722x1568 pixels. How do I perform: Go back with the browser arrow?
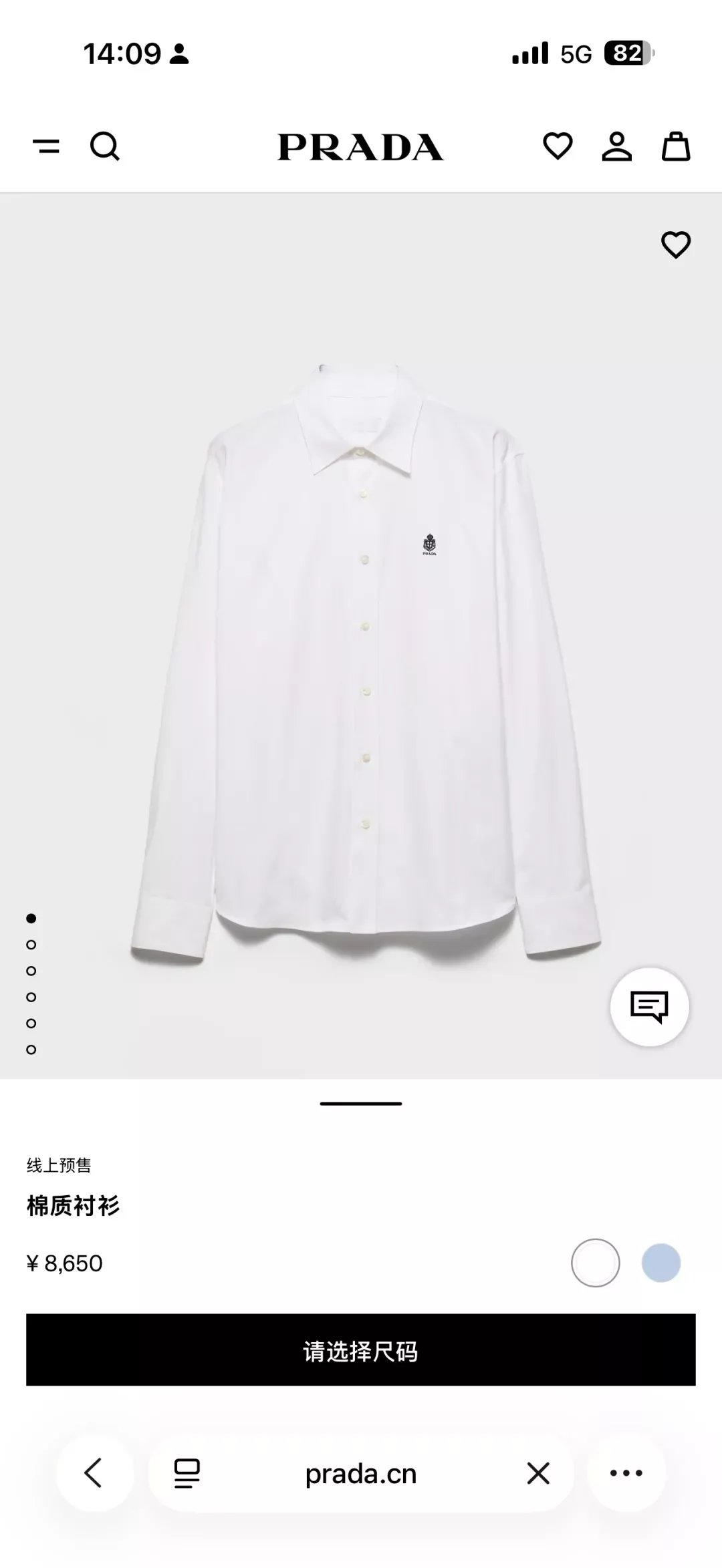tap(94, 1473)
